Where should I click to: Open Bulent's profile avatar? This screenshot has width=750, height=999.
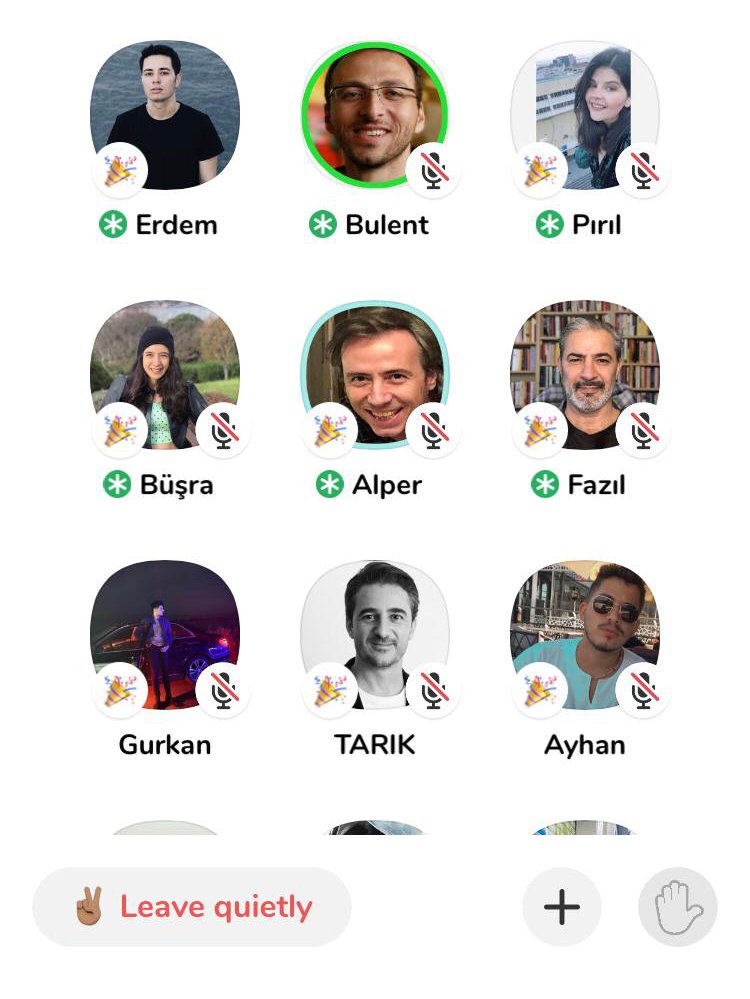click(375, 114)
